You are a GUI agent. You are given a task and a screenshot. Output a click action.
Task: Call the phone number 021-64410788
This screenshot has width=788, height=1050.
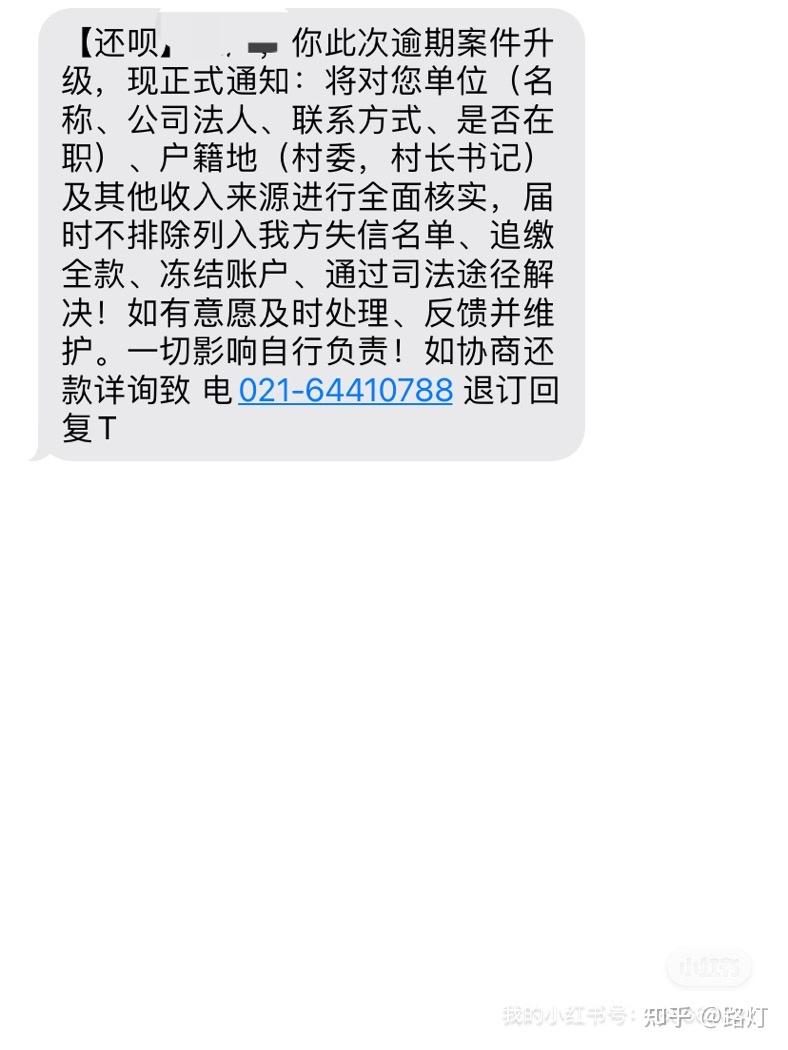345,389
